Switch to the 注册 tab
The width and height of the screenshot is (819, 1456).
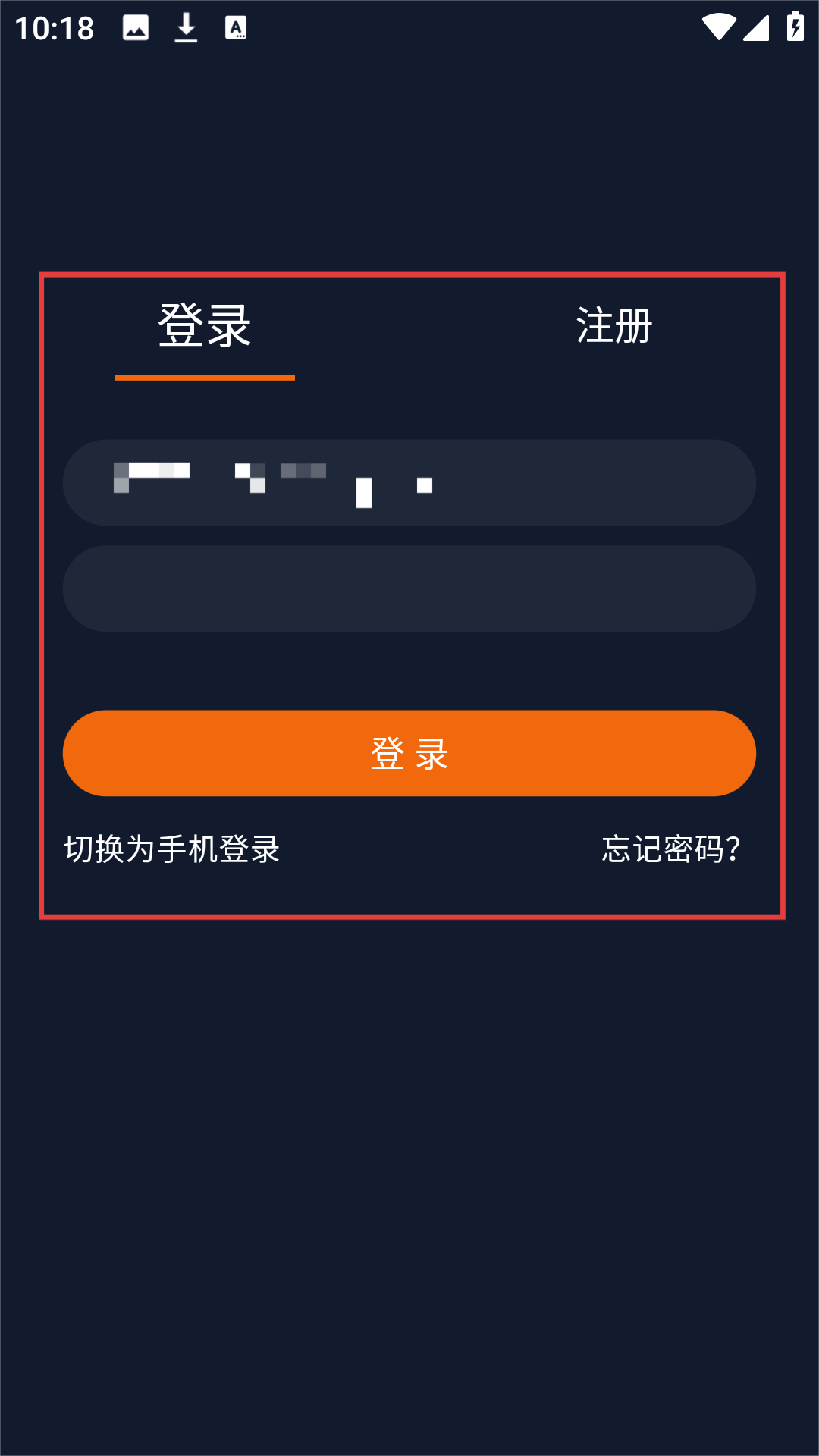(613, 326)
